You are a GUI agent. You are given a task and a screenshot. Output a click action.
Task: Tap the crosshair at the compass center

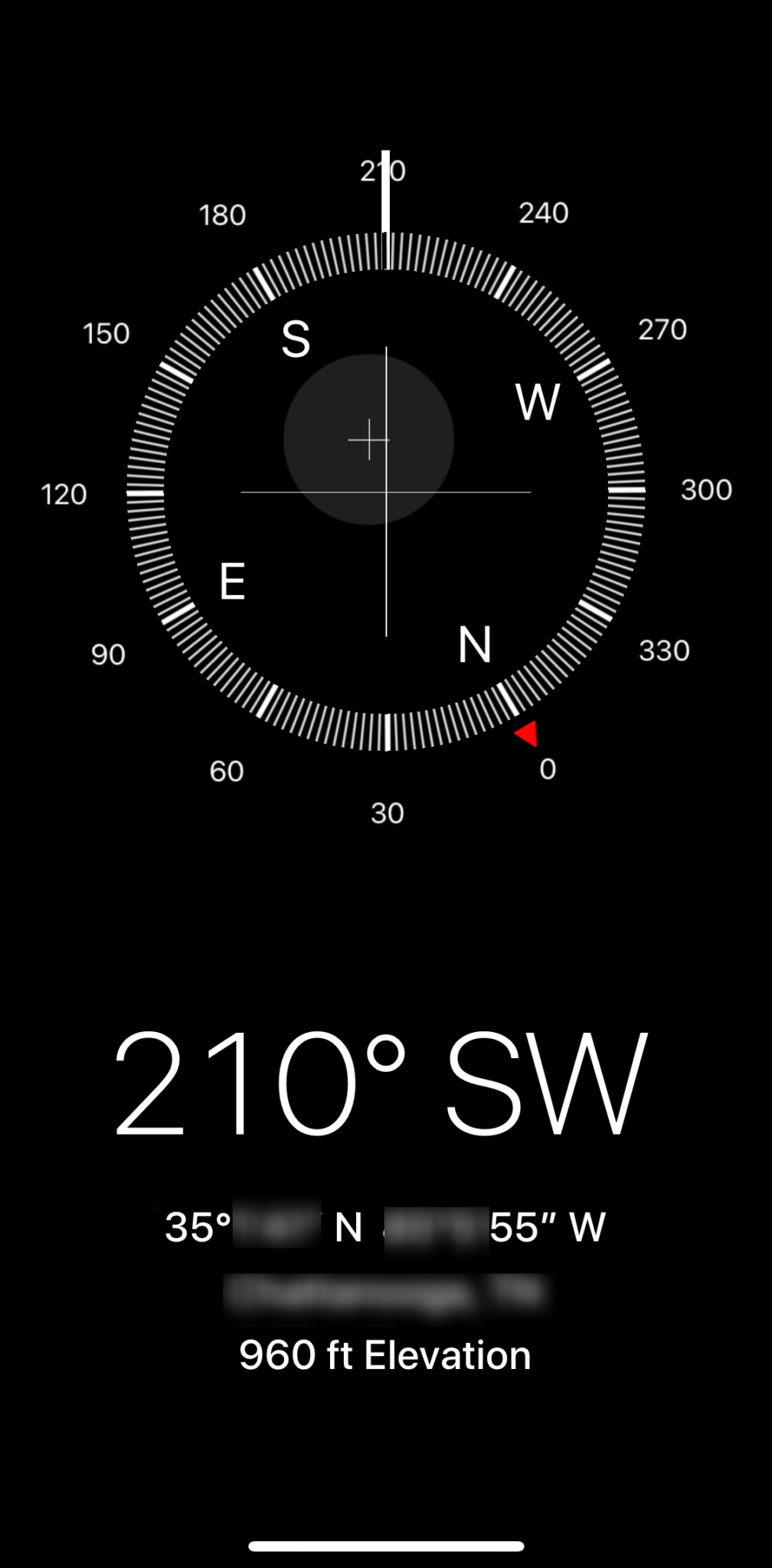[x=369, y=440]
